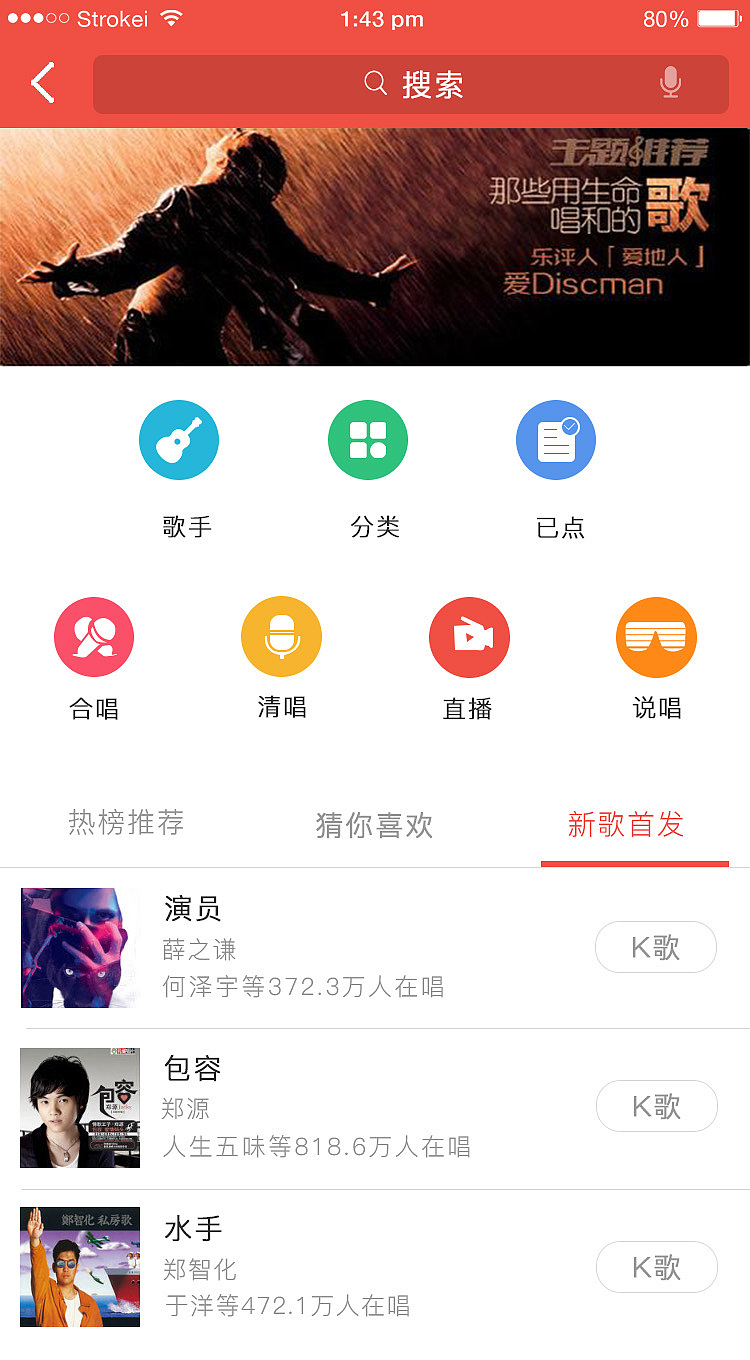Activate the voice search microphone icon
The image size is (750, 1360).
click(x=668, y=84)
